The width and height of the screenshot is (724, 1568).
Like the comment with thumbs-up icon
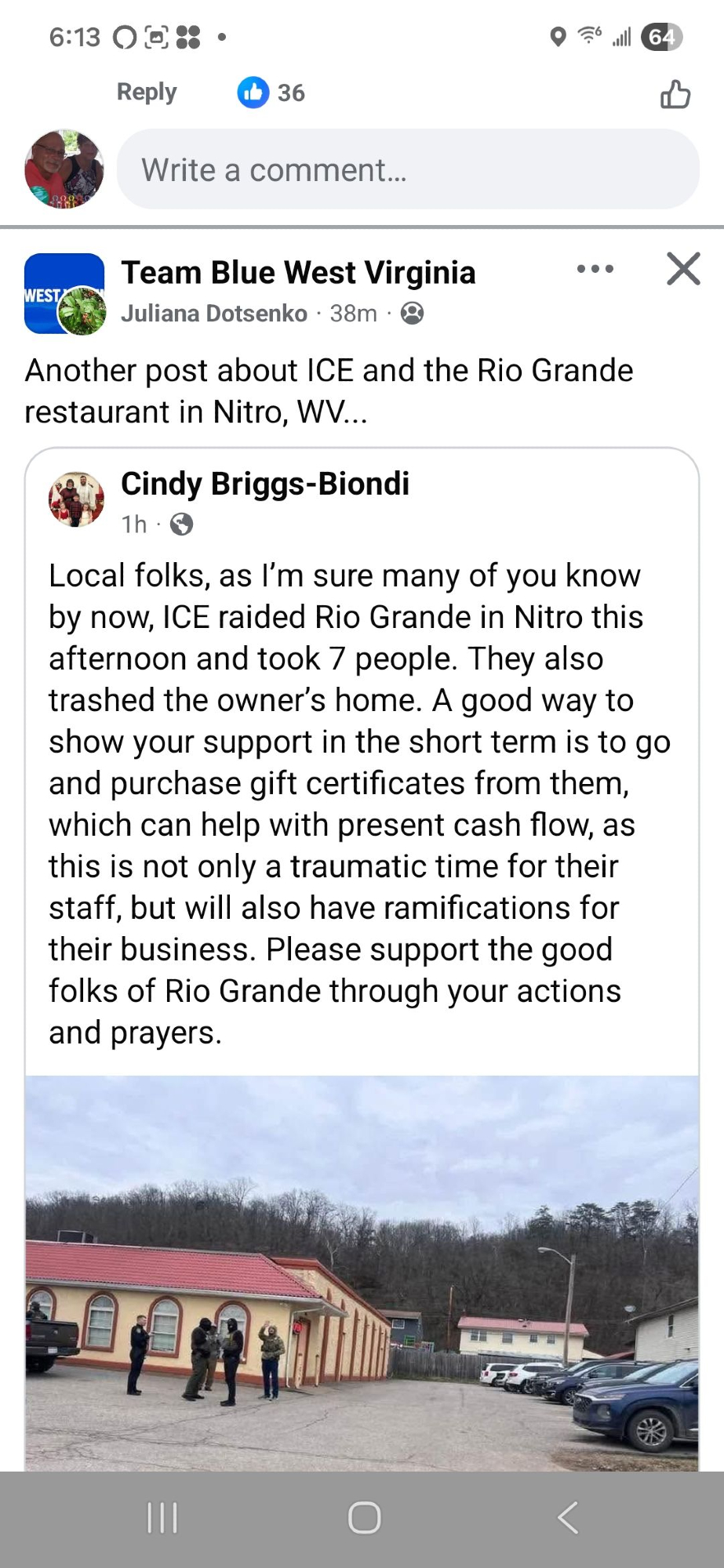(x=675, y=93)
